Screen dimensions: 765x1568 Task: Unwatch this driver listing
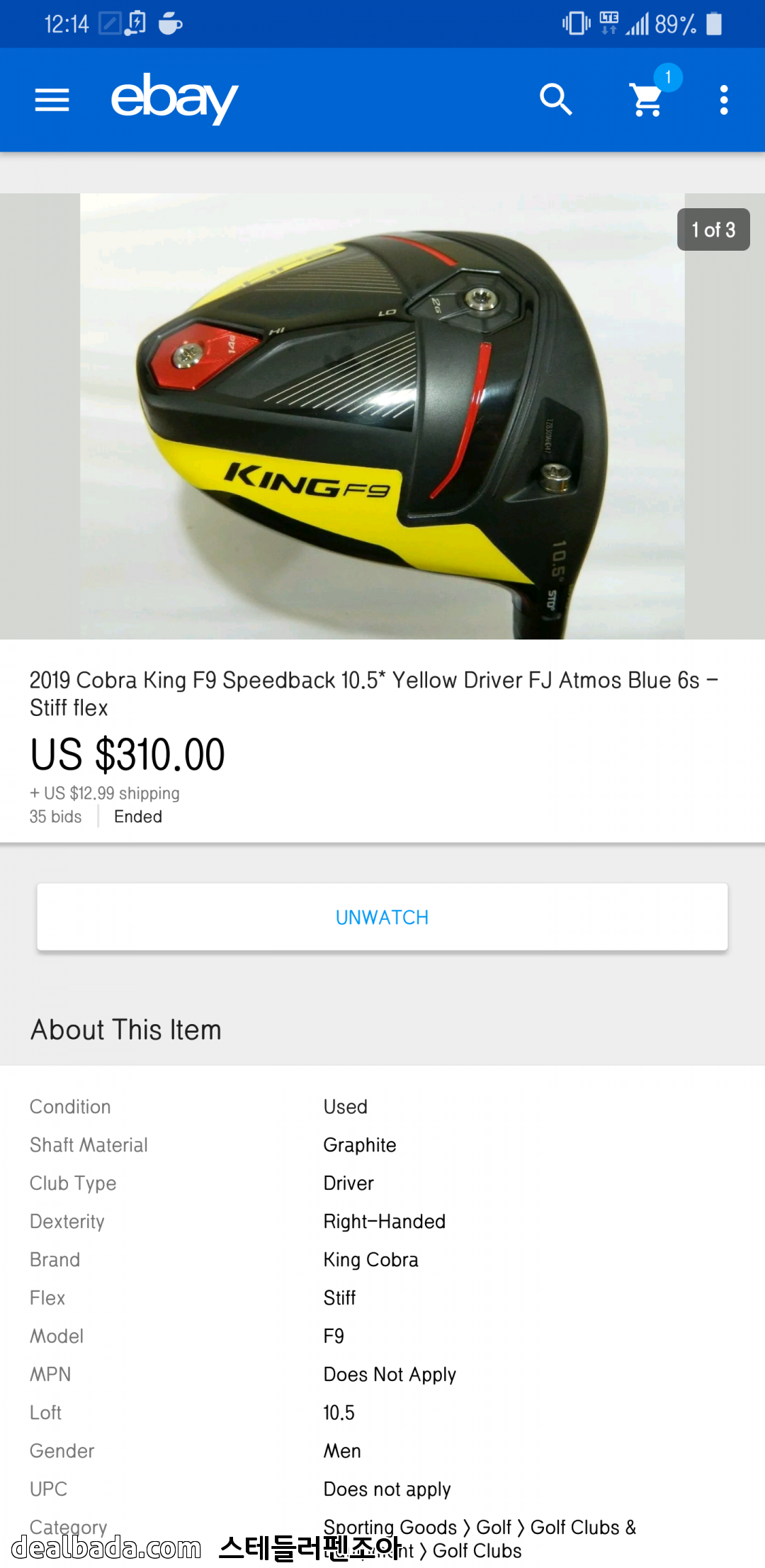382,917
